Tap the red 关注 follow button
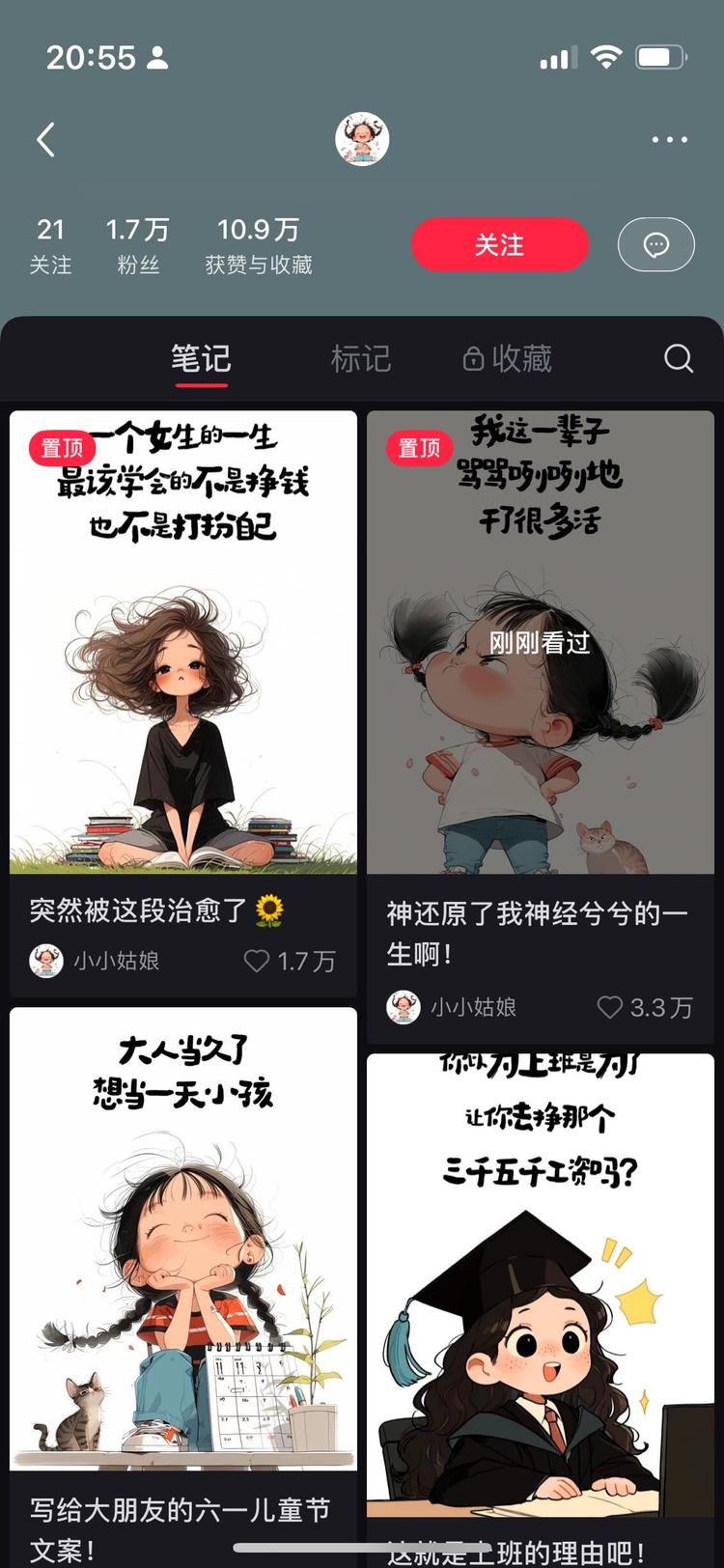 click(500, 245)
